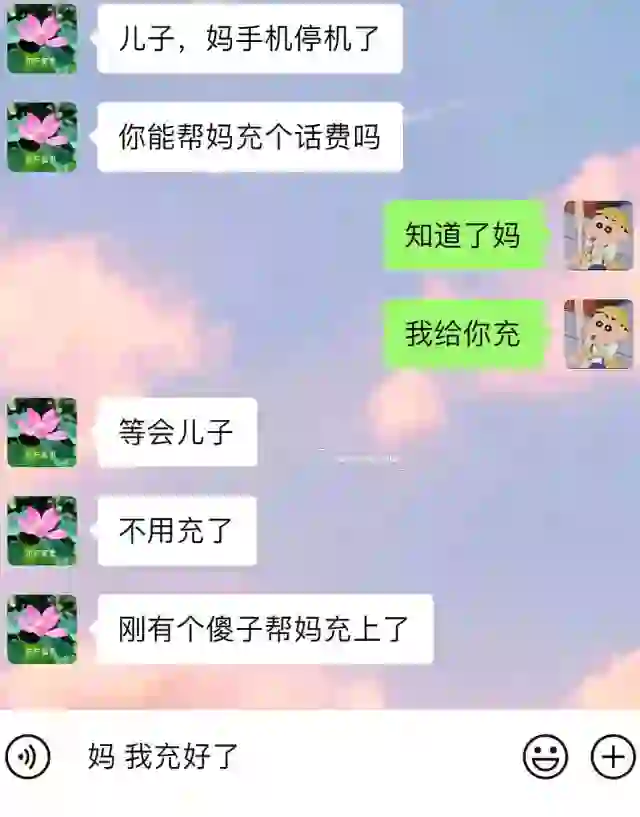Open the plus attachment menu
The height and width of the screenshot is (817, 640).
point(612,757)
